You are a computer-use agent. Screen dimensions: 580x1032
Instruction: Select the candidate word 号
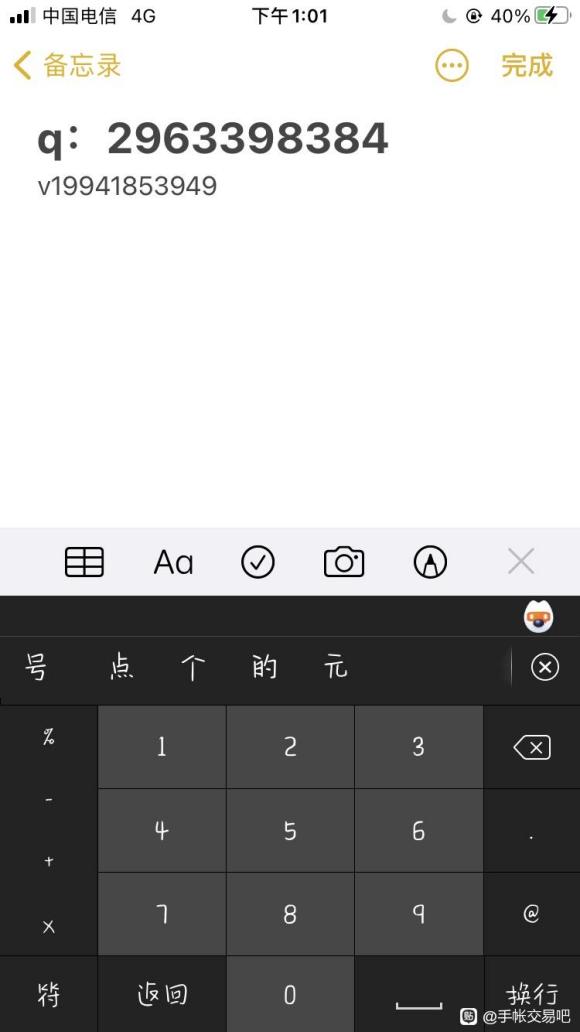point(36,668)
